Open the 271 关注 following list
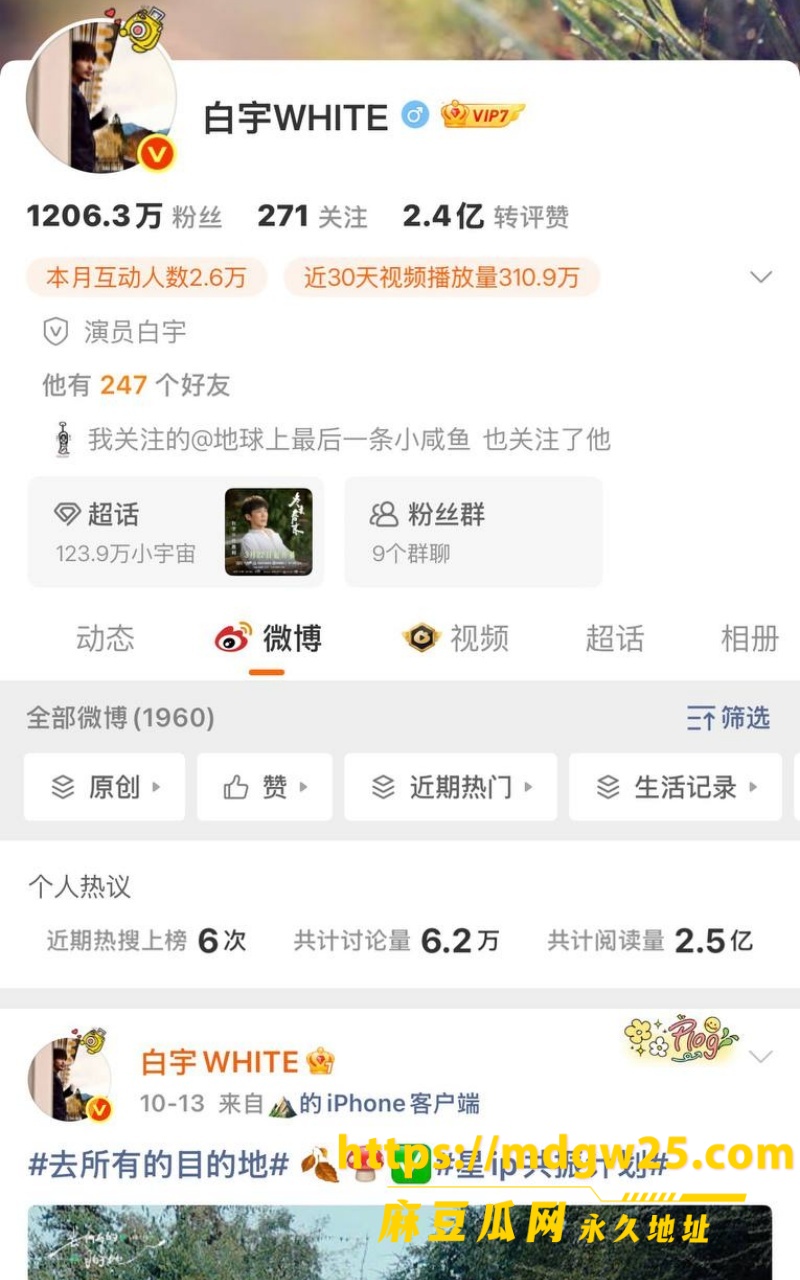 [312, 216]
